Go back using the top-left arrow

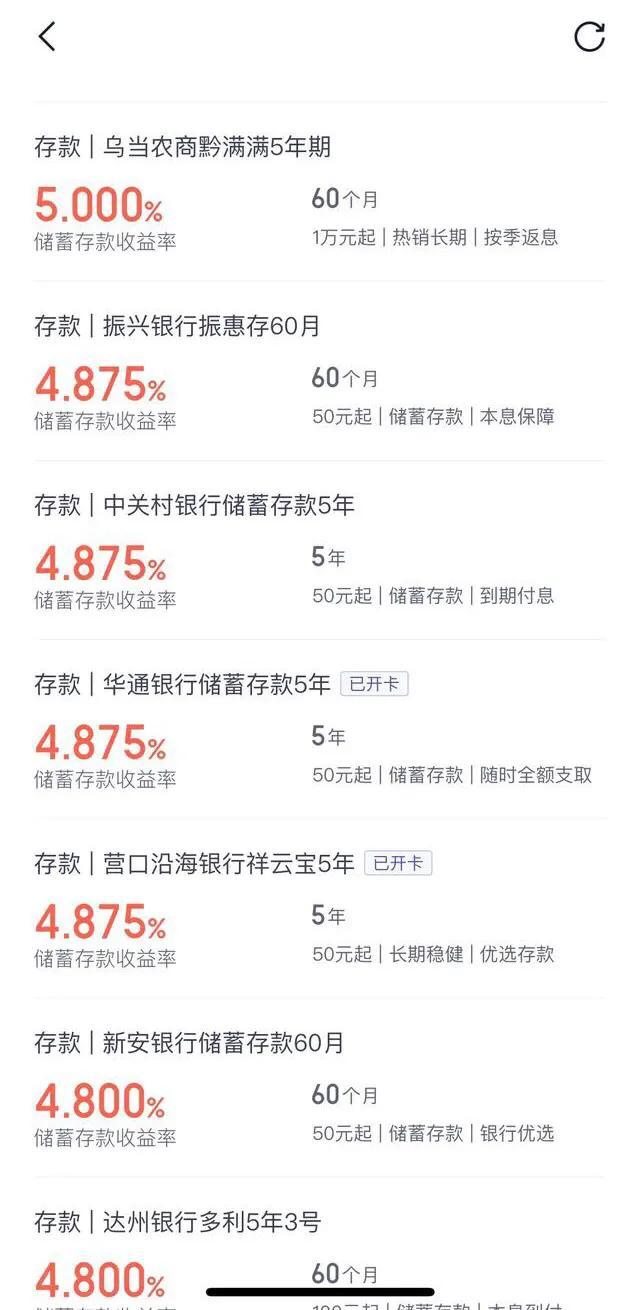click(x=46, y=37)
